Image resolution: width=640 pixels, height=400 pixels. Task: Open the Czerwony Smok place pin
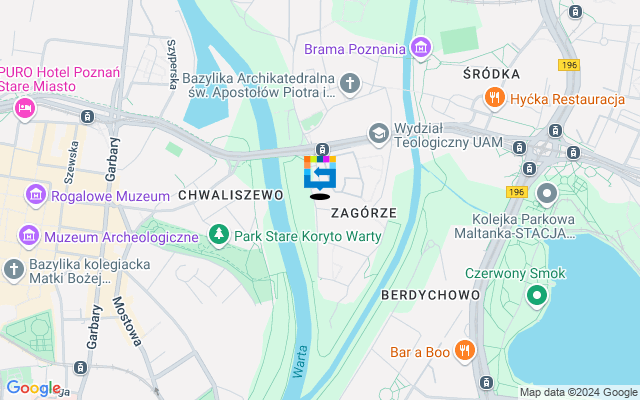pos(537,295)
